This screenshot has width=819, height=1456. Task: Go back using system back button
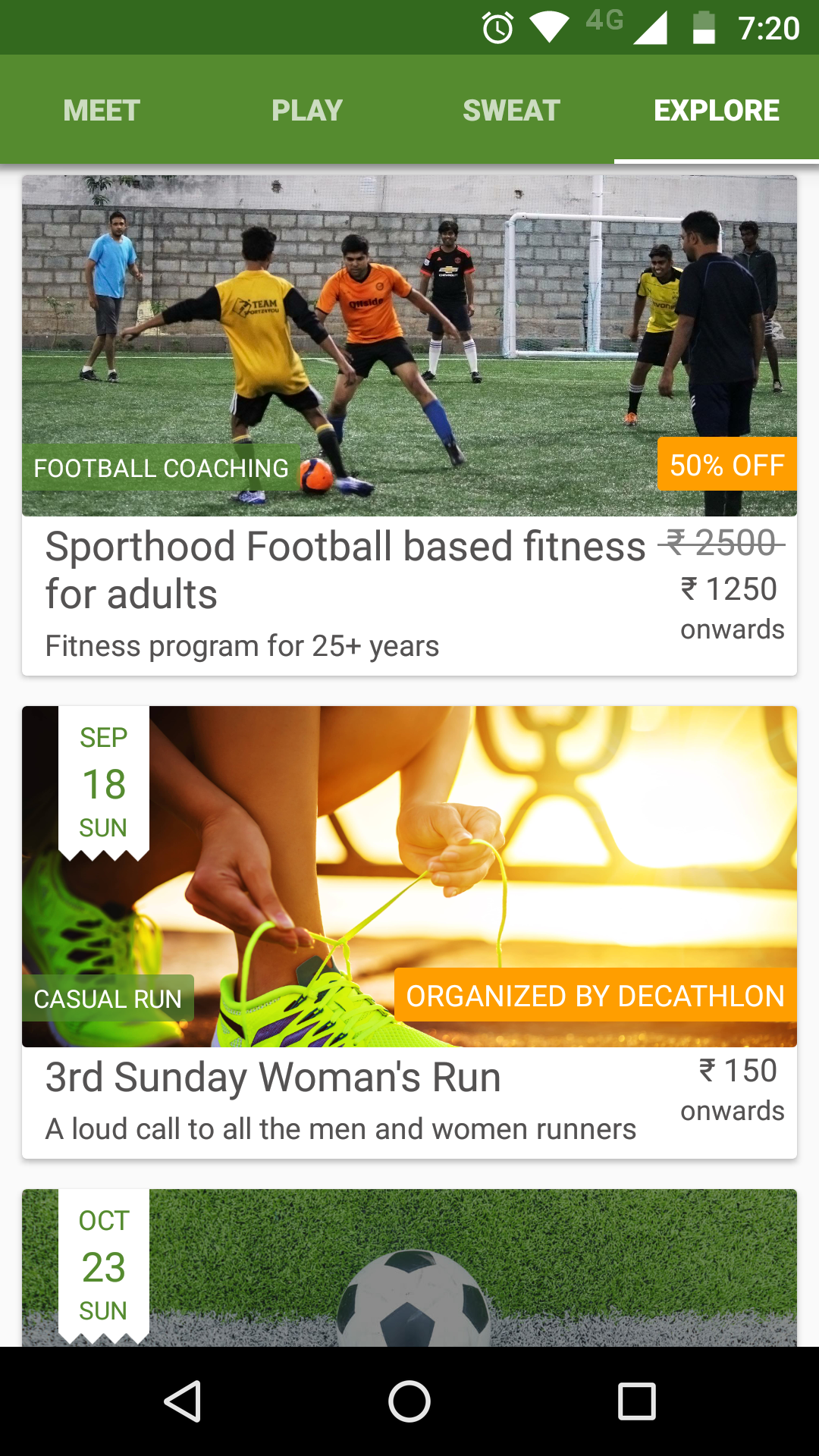[183, 1401]
